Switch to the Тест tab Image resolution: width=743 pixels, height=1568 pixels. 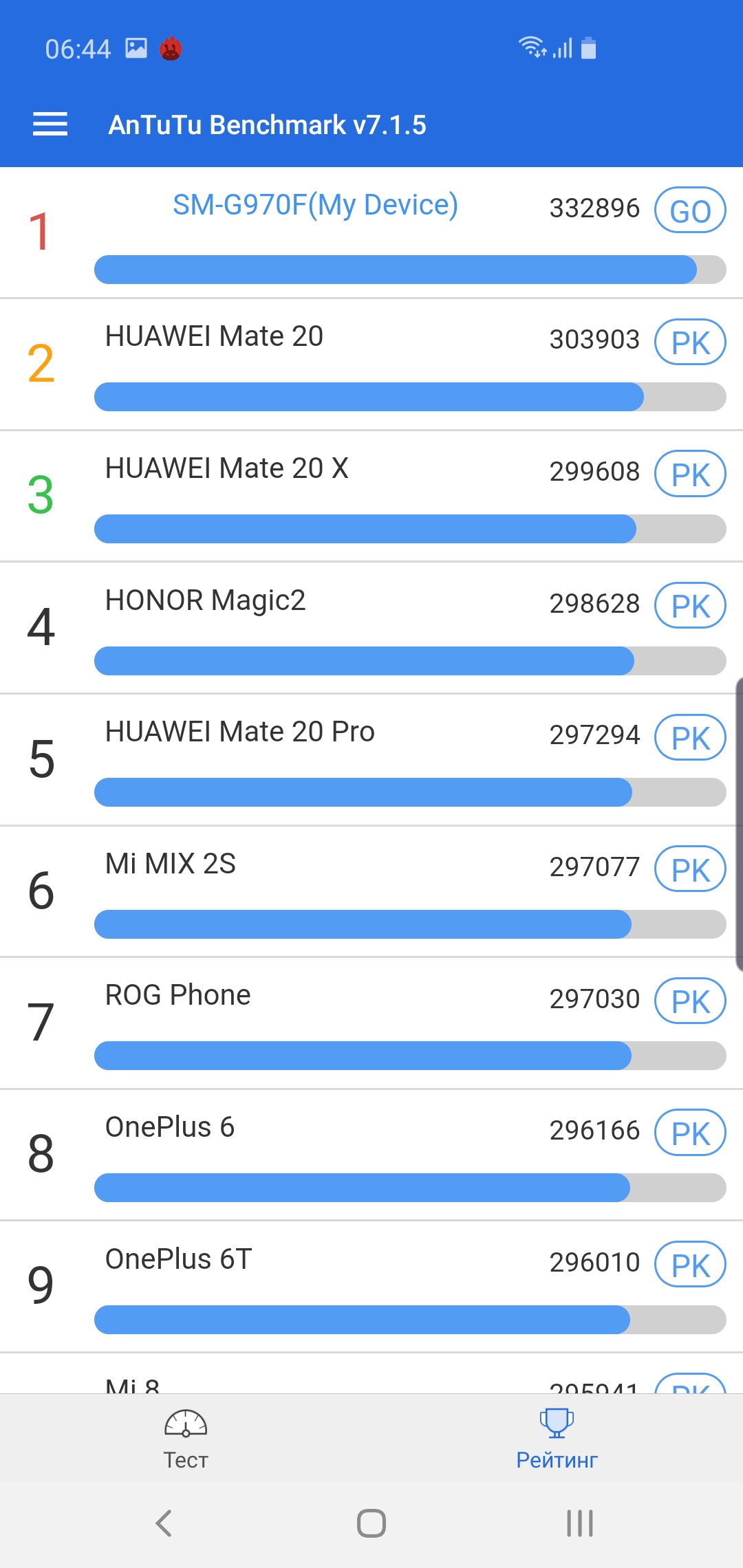186,1439
